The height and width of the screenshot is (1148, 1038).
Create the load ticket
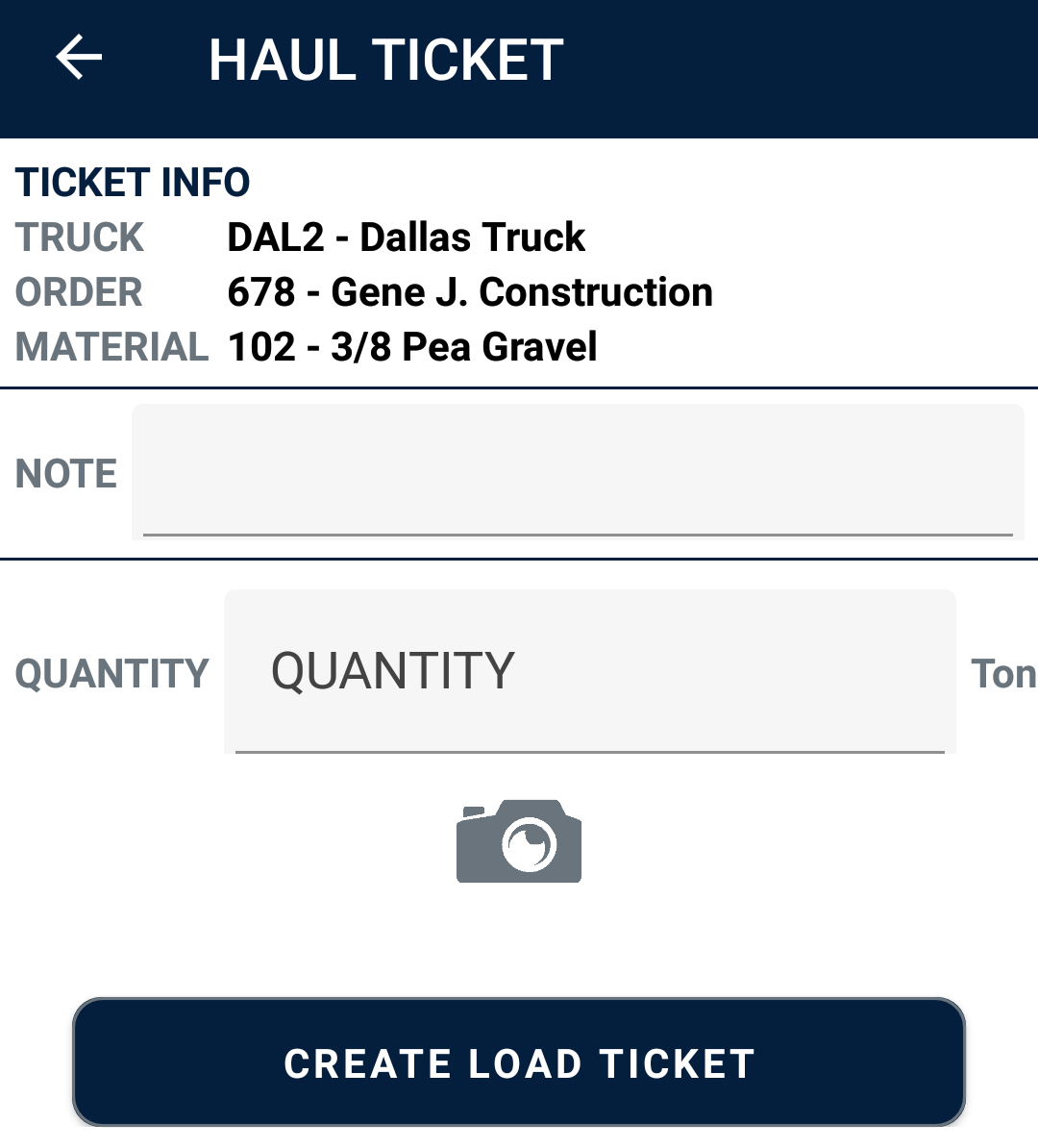(519, 1062)
